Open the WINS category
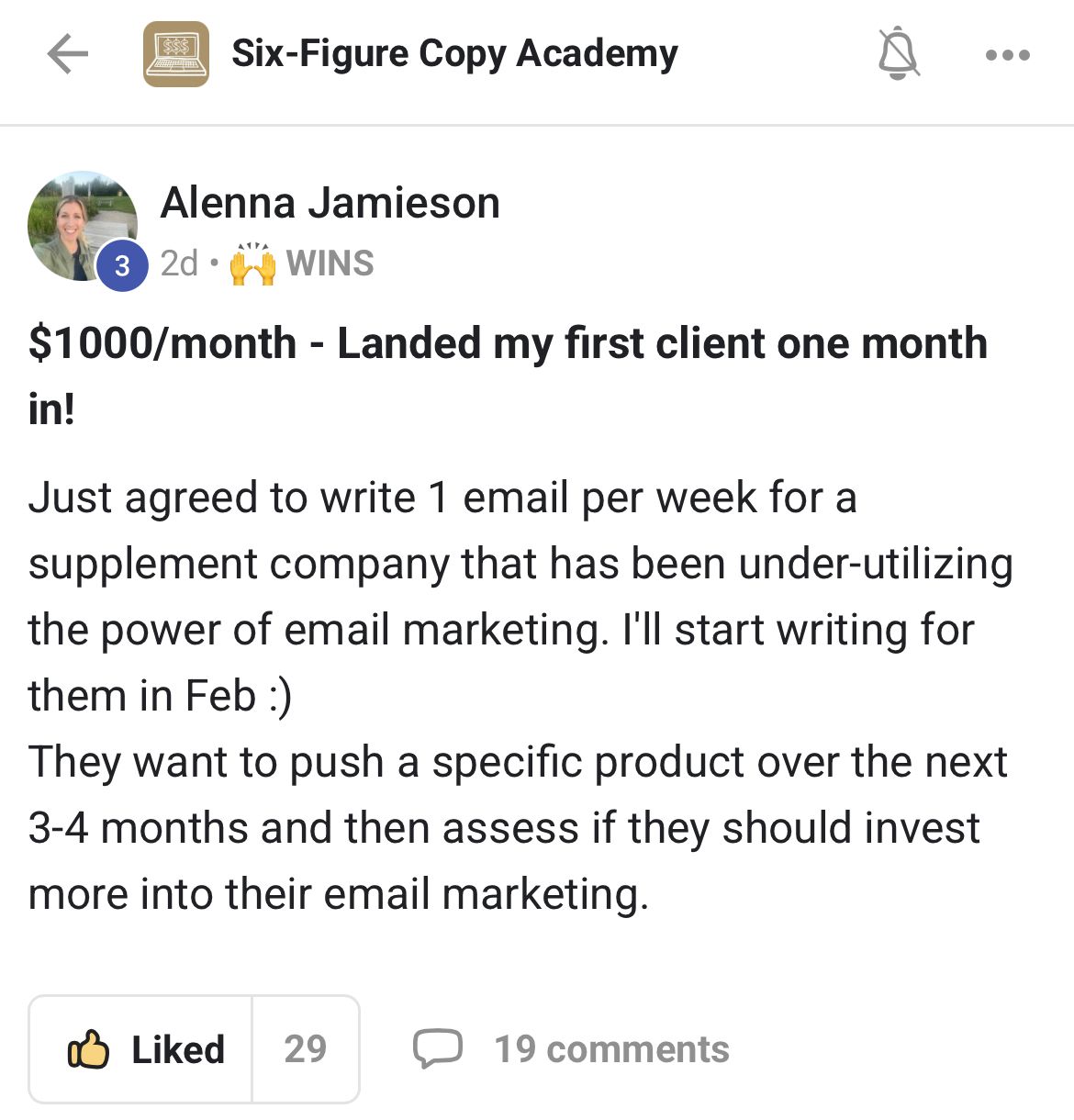Image resolution: width=1074 pixels, height=1120 pixels. click(x=329, y=263)
